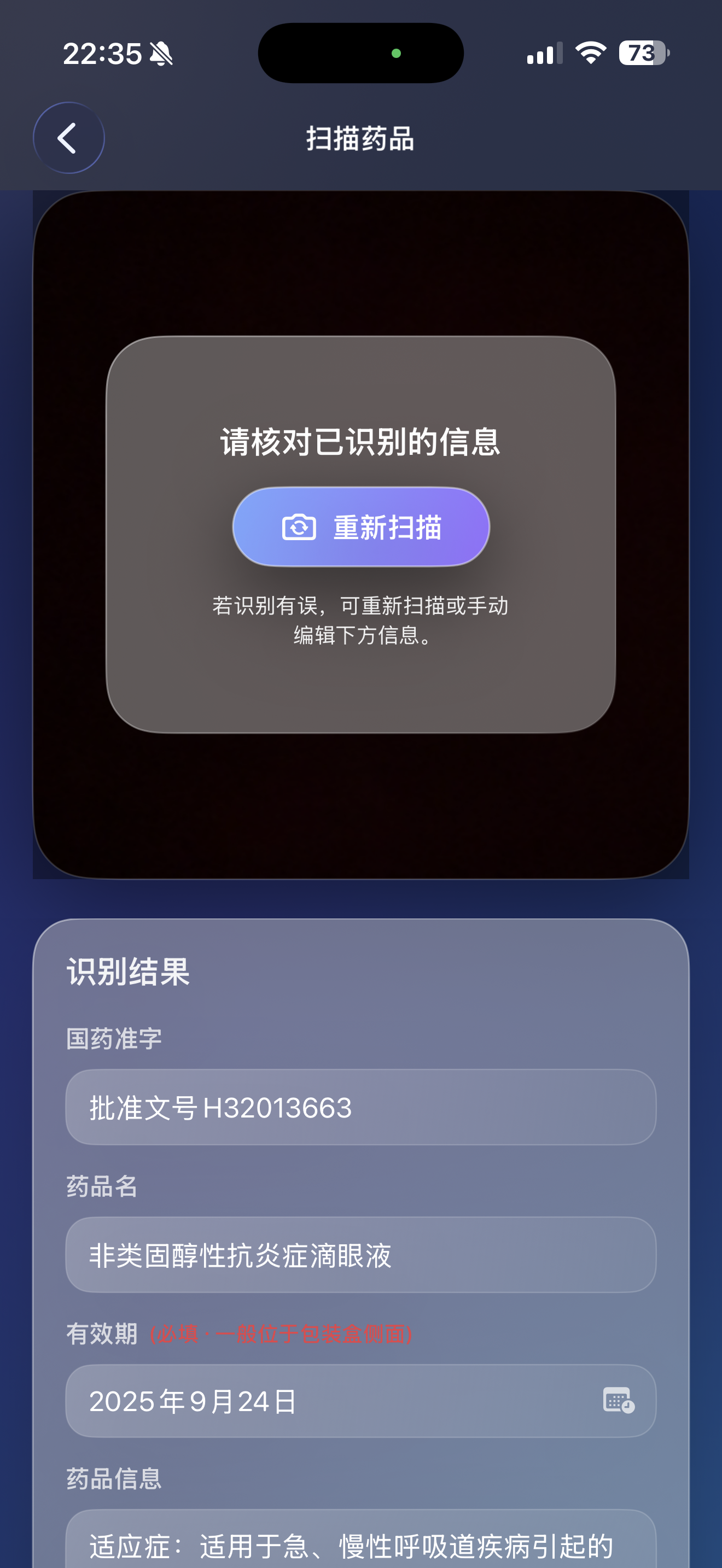This screenshot has width=722, height=1568.
Task: Tap the 药品信息 indications text area
Action: coord(360,1549)
